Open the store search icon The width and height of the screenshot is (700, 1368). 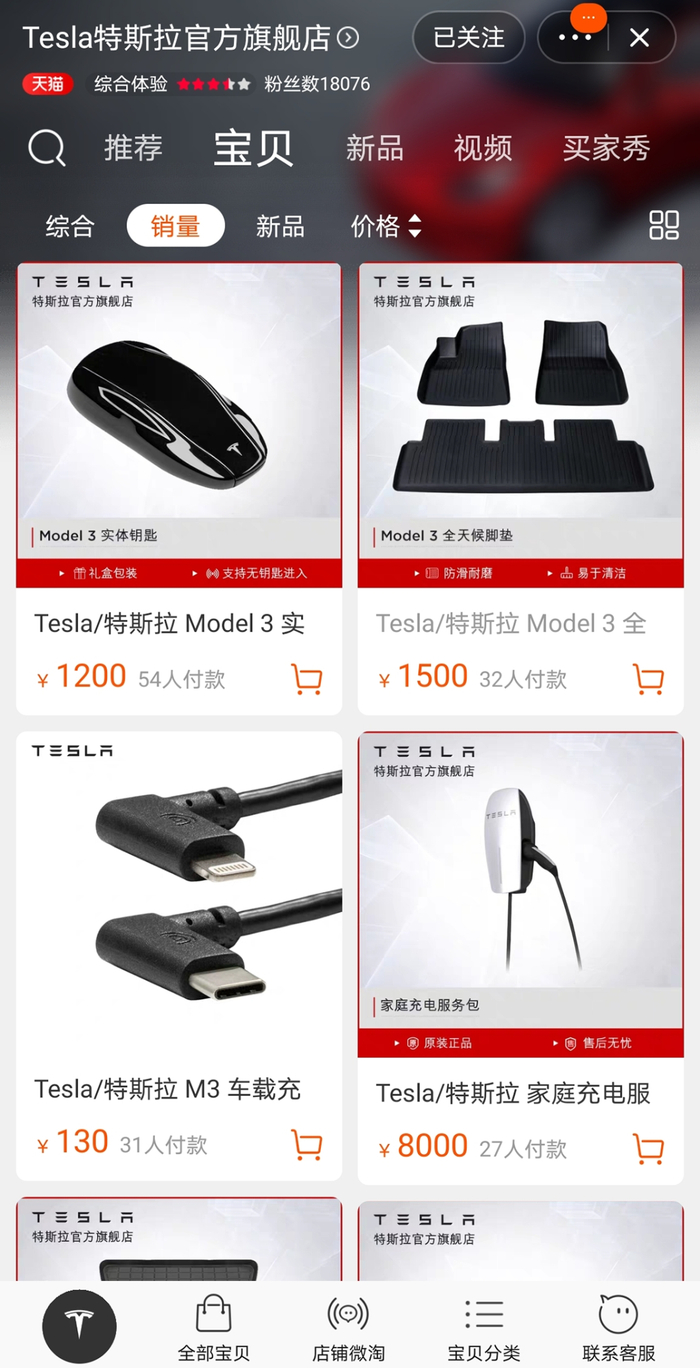(x=46, y=149)
